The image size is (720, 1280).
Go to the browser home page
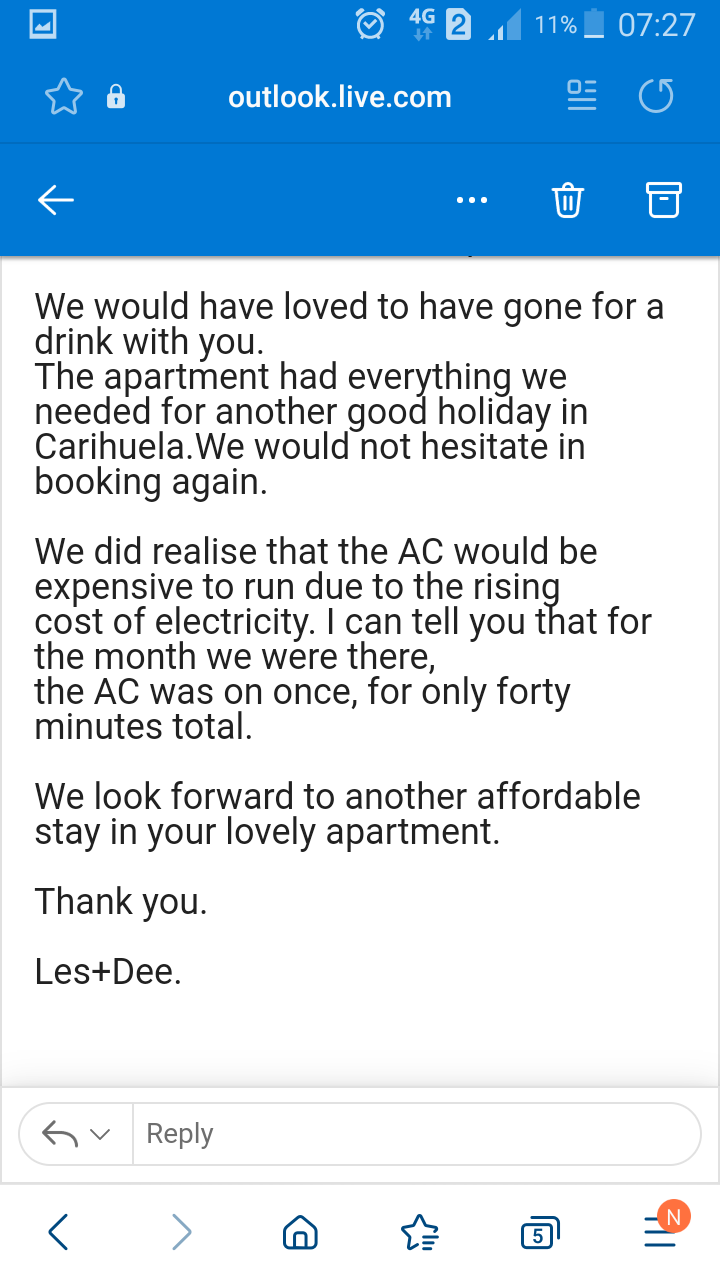[x=300, y=1232]
